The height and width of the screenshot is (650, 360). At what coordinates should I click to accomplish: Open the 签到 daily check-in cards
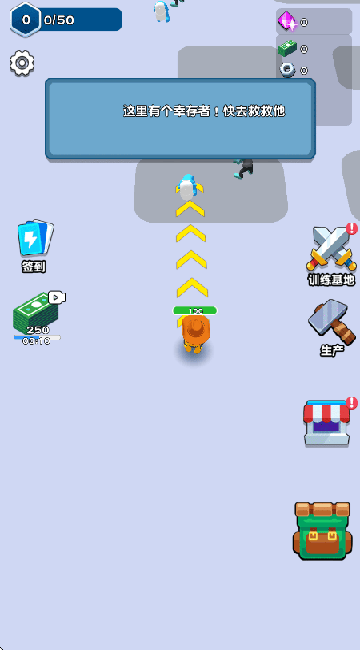pos(35,245)
